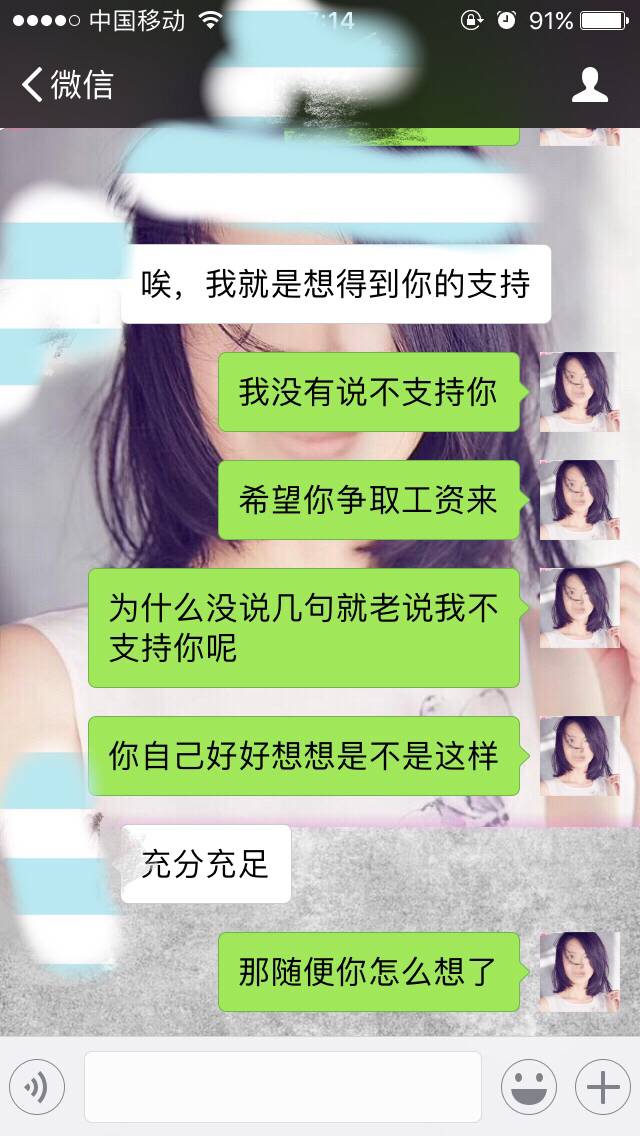Open the plus attachment menu

point(602,1086)
